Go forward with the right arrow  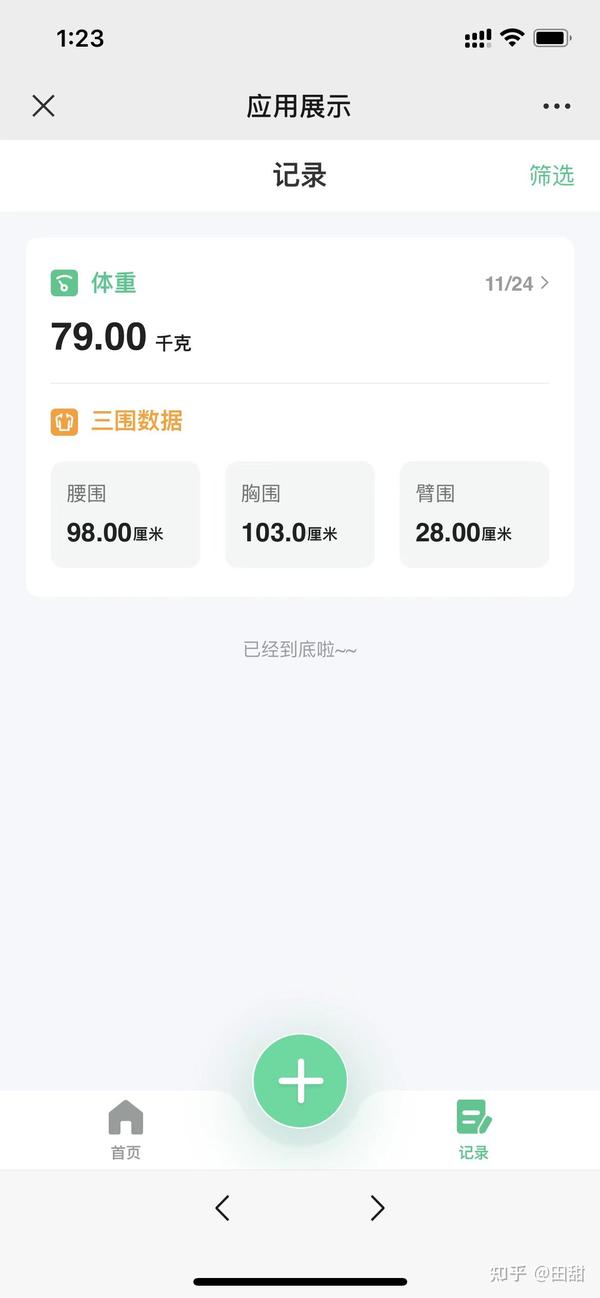[x=377, y=1208]
